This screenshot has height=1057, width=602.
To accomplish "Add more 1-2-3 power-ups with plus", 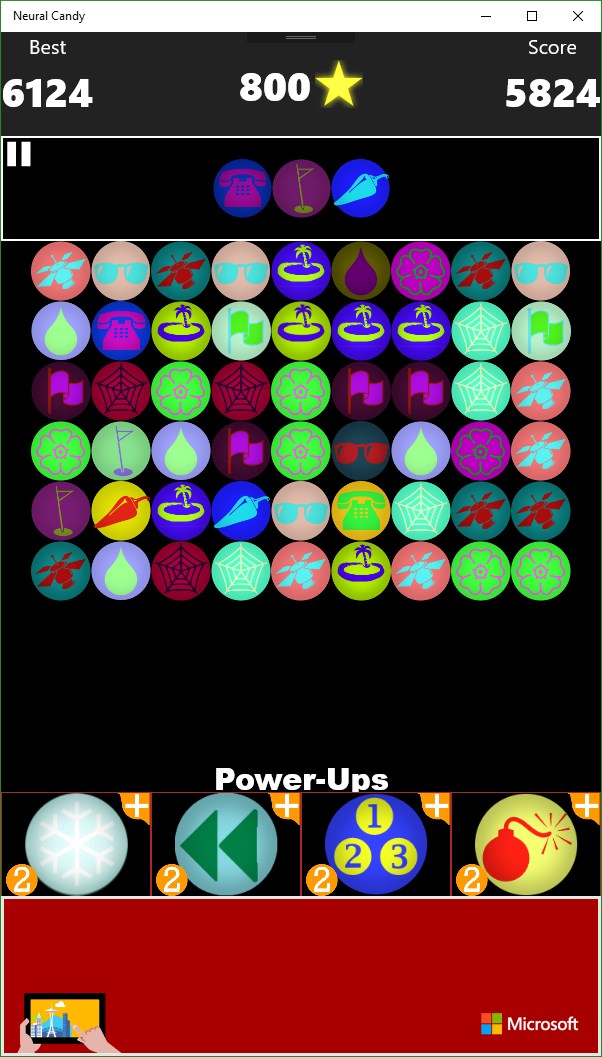I will pos(436,806).
